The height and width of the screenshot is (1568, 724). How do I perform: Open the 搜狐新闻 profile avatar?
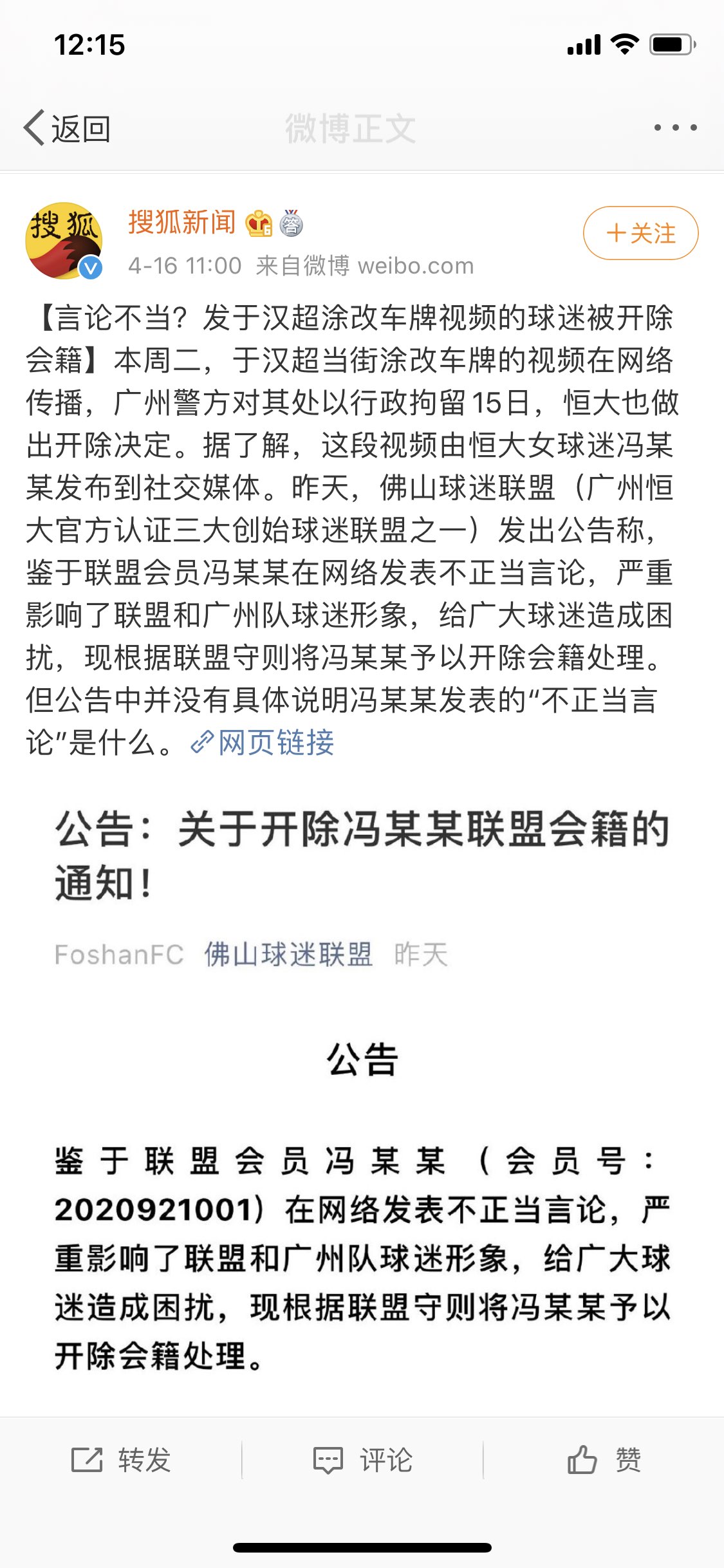[64, 241]
